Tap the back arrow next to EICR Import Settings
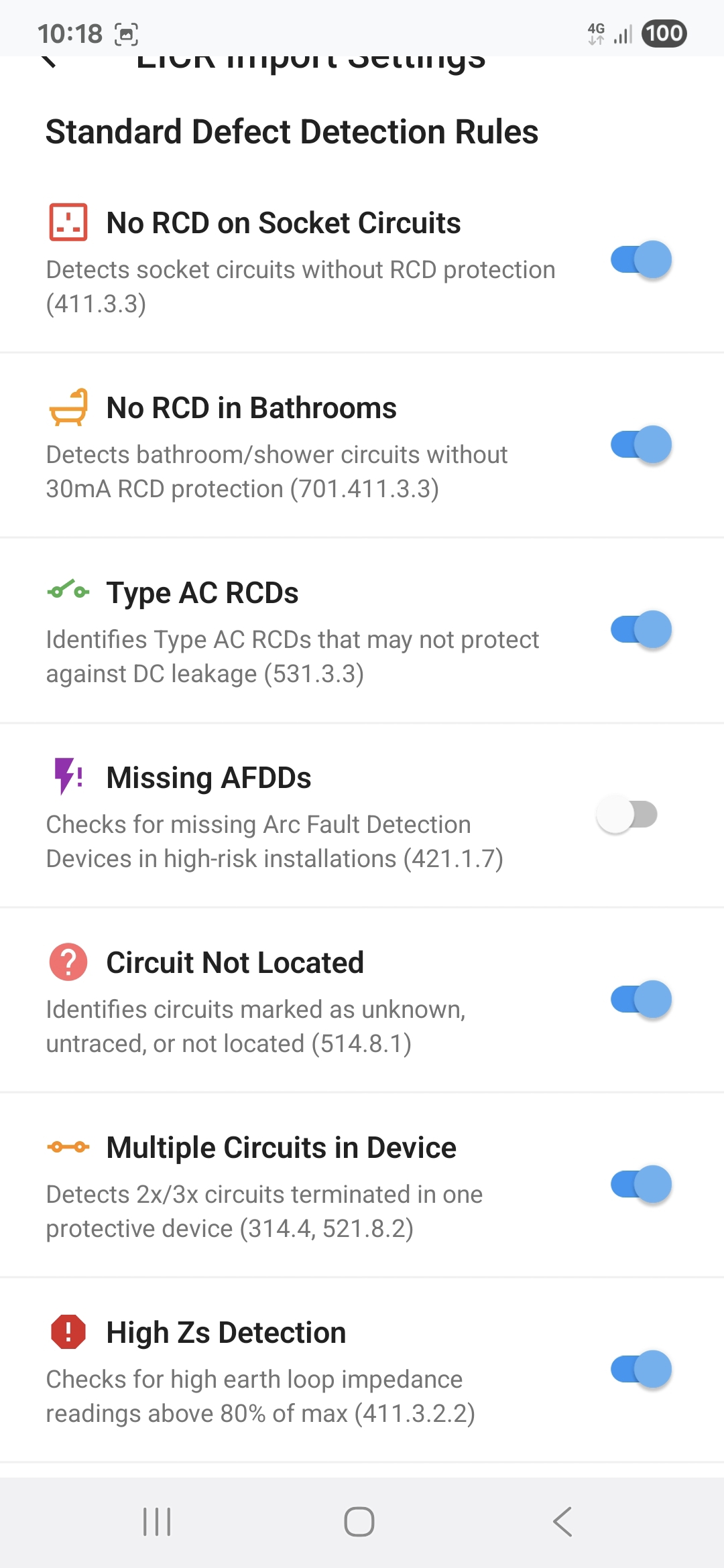Image resolution: width=724 pixels, height=1568 pixels. pyautogui.click(x=50, y=64)
